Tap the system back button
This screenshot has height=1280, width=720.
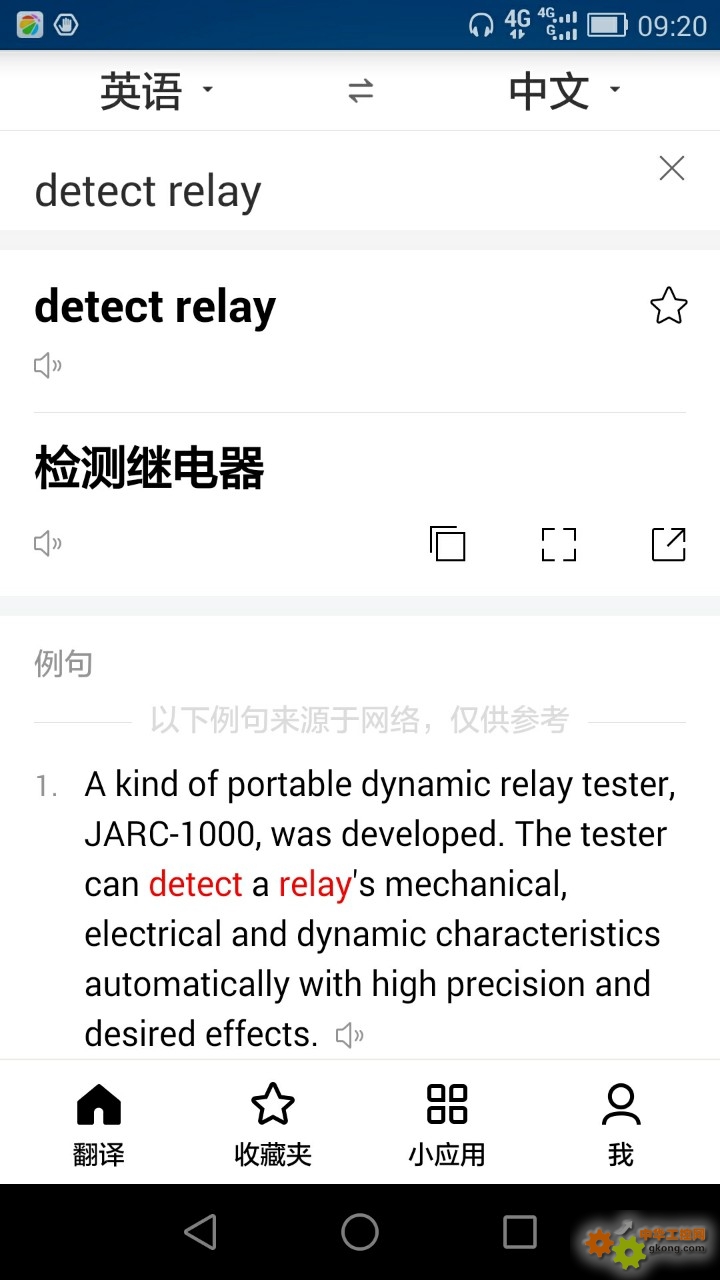point(201,1232)
